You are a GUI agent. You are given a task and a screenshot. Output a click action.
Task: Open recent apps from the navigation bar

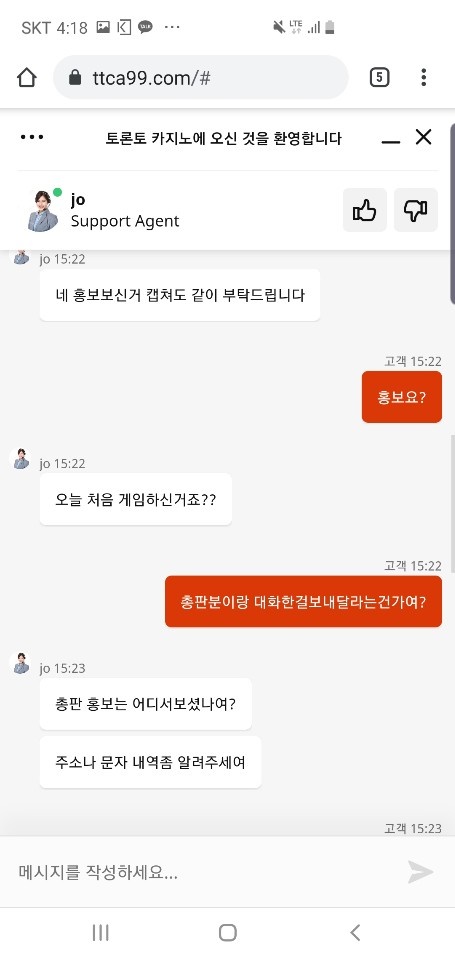point(100,932)
